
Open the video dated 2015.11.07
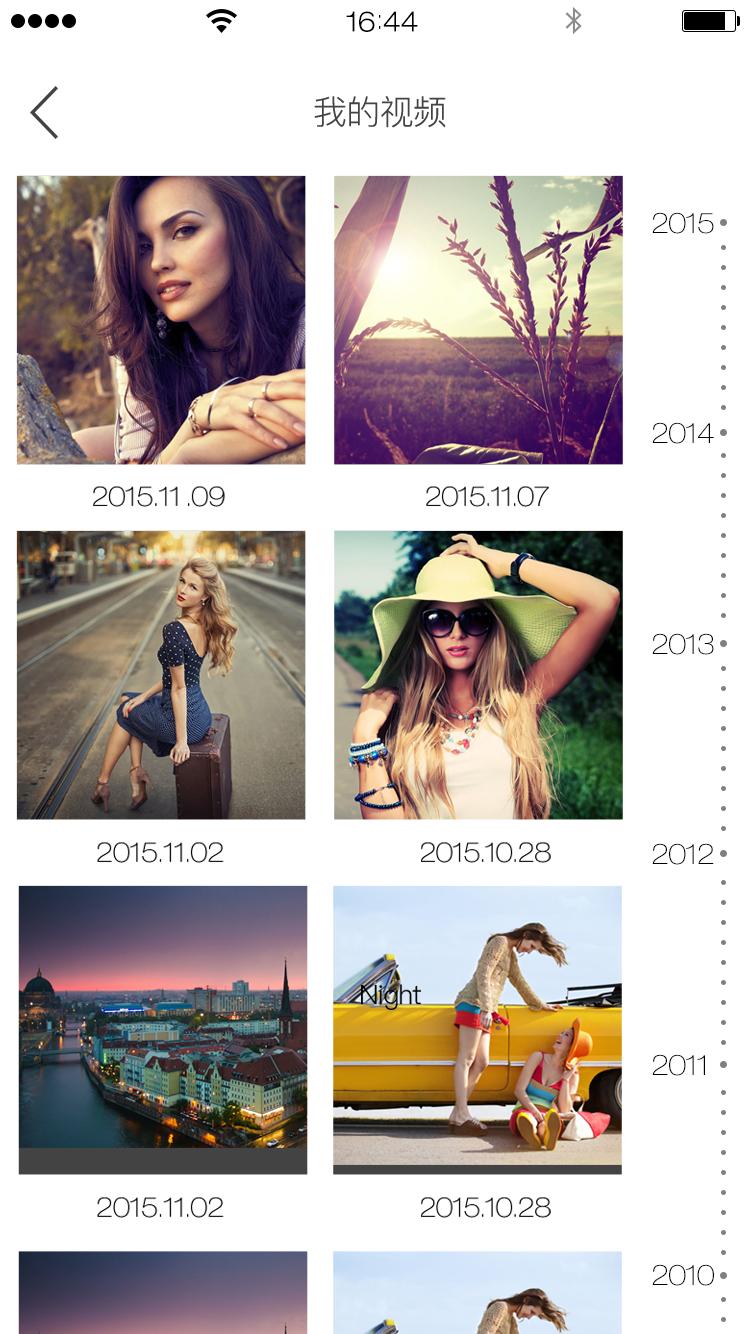(478, 320)
